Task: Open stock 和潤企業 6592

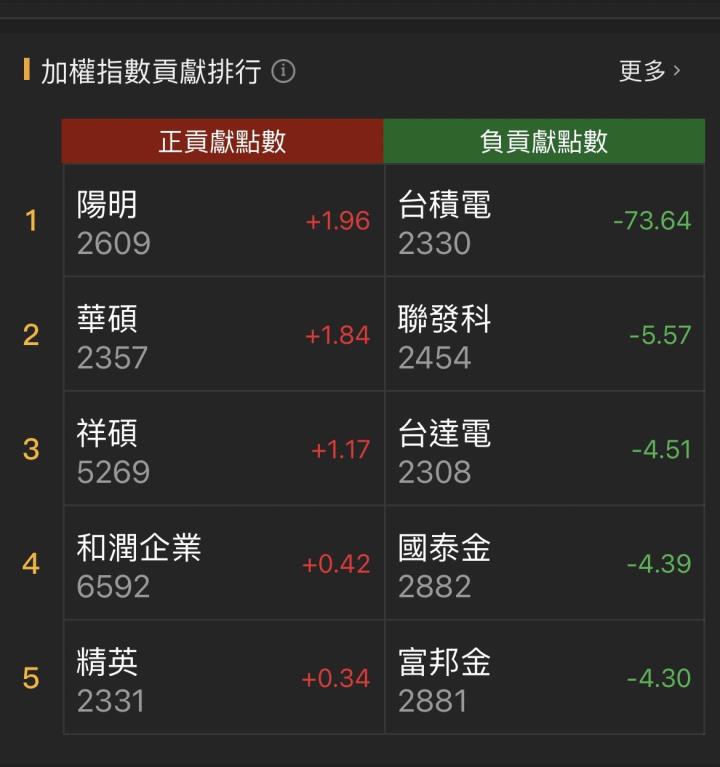Action: pos(223,563)
